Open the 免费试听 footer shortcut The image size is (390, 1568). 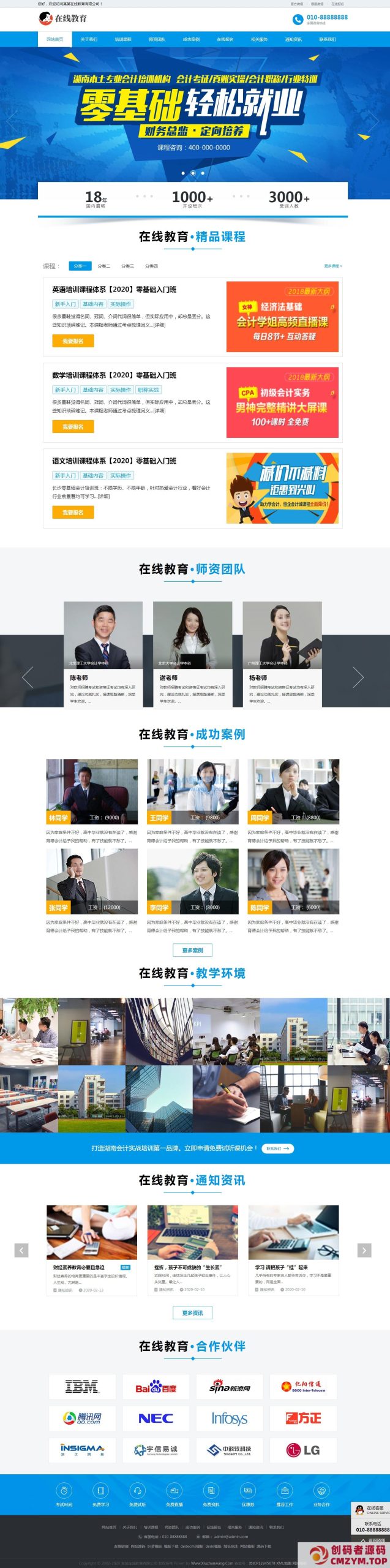(x=138, y=1494)
